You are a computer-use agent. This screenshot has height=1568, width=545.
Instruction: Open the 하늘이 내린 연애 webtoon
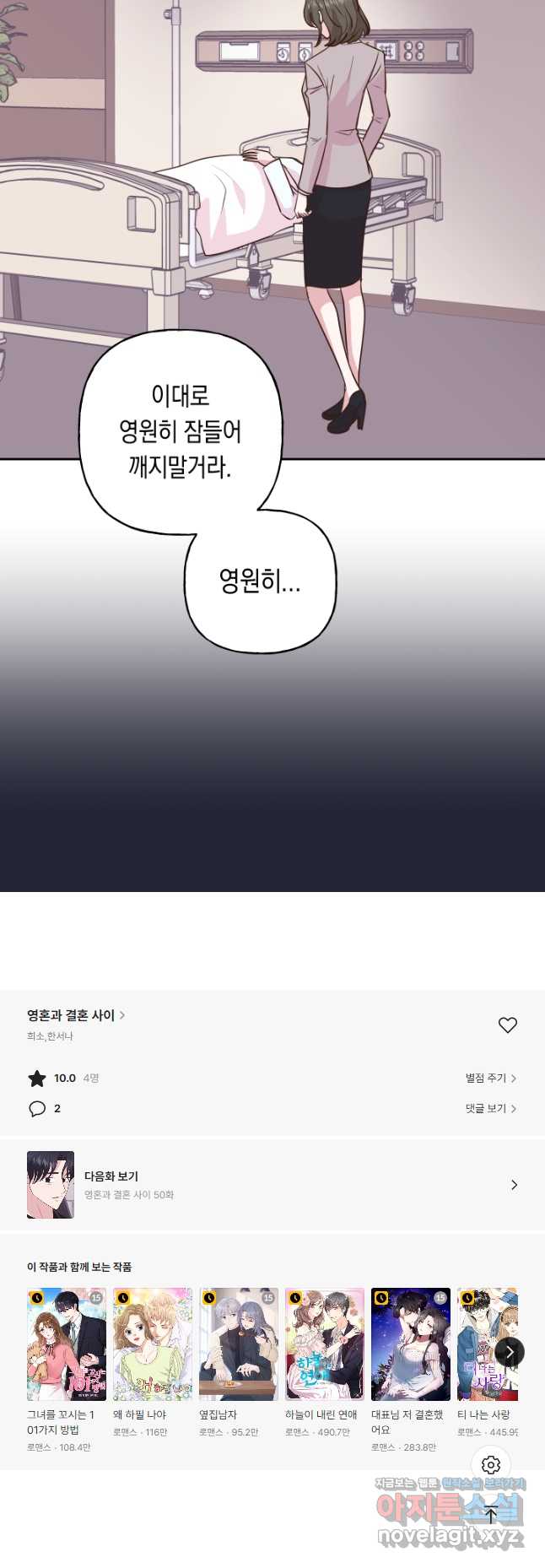pos(325,1344)
